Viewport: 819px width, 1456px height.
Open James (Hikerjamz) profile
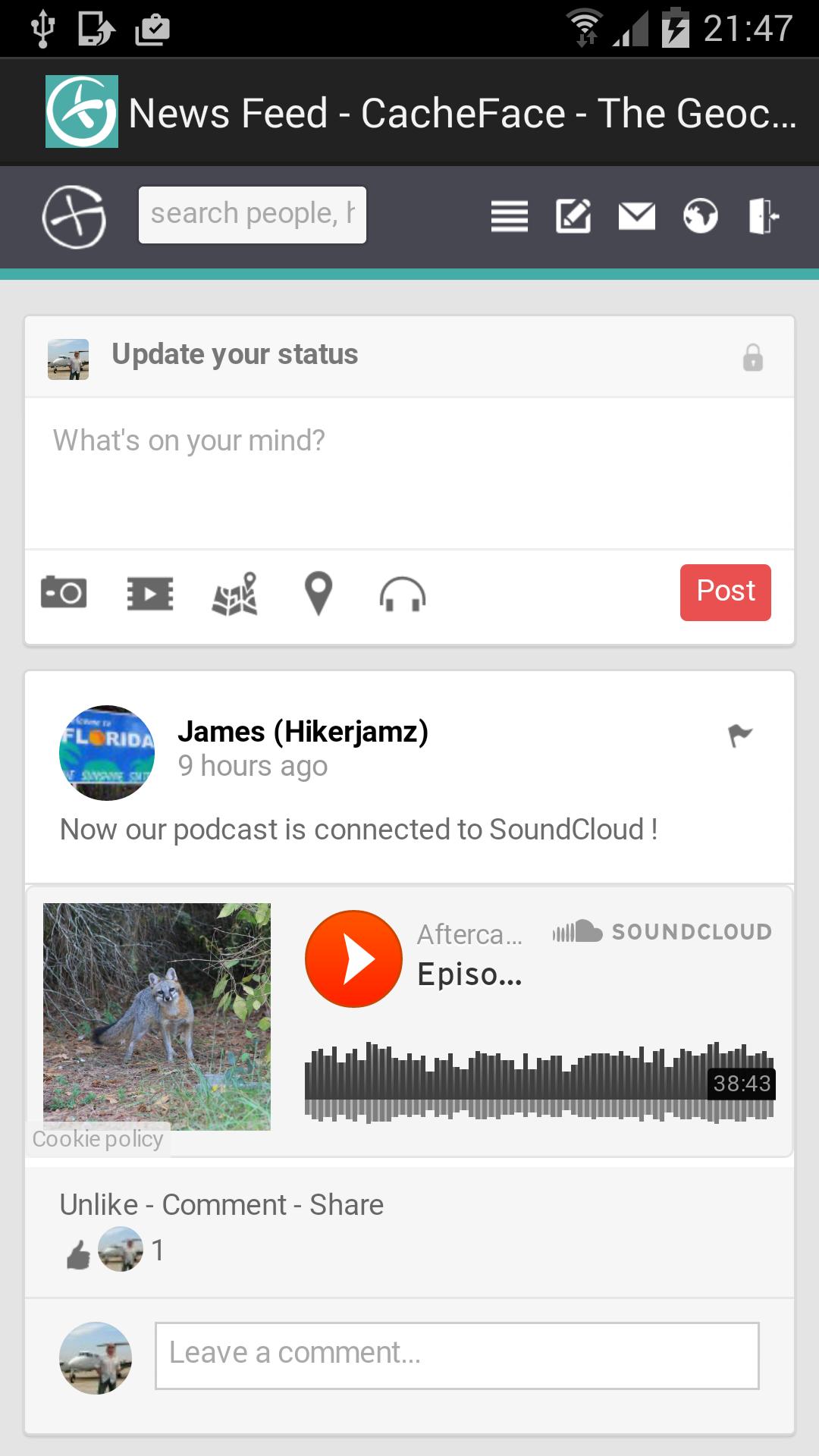point(303,732)
